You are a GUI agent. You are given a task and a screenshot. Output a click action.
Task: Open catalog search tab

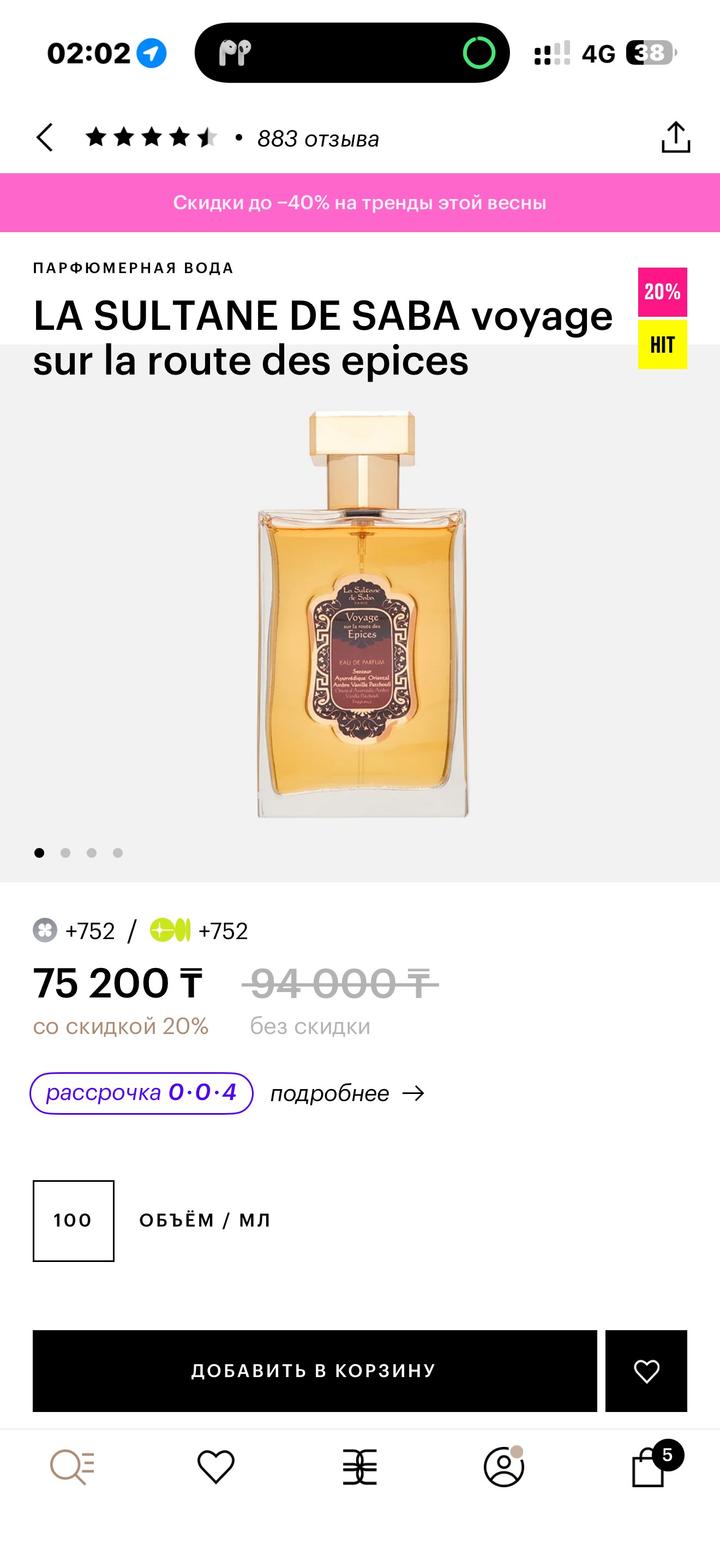72,1467
